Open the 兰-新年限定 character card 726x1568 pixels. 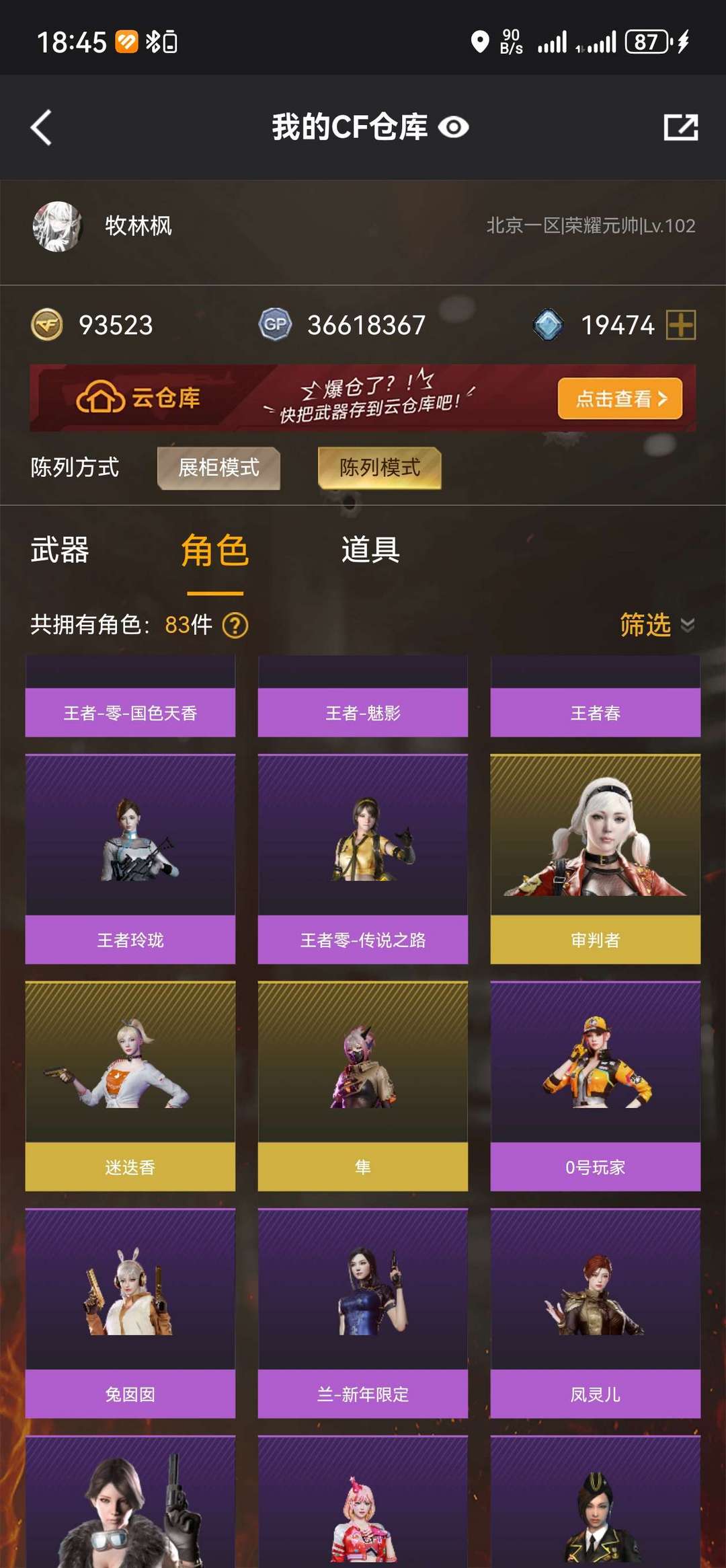363,1314
